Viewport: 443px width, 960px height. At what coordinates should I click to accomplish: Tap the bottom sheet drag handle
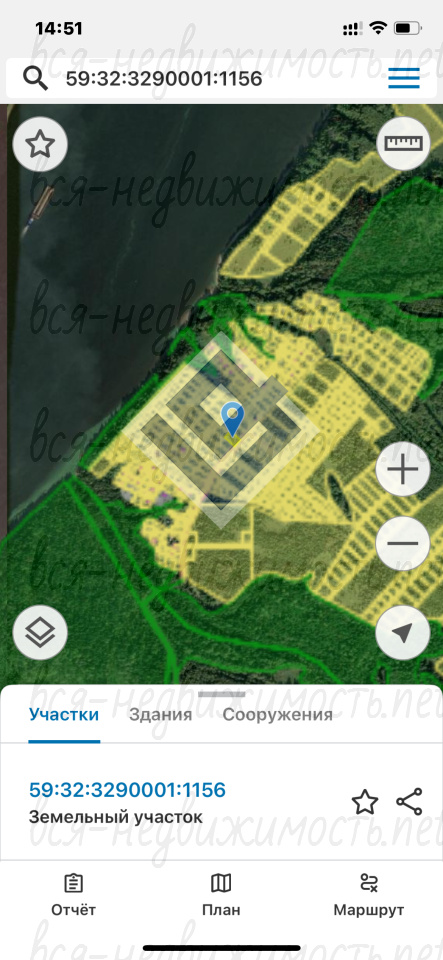click(x=222, y=694)
